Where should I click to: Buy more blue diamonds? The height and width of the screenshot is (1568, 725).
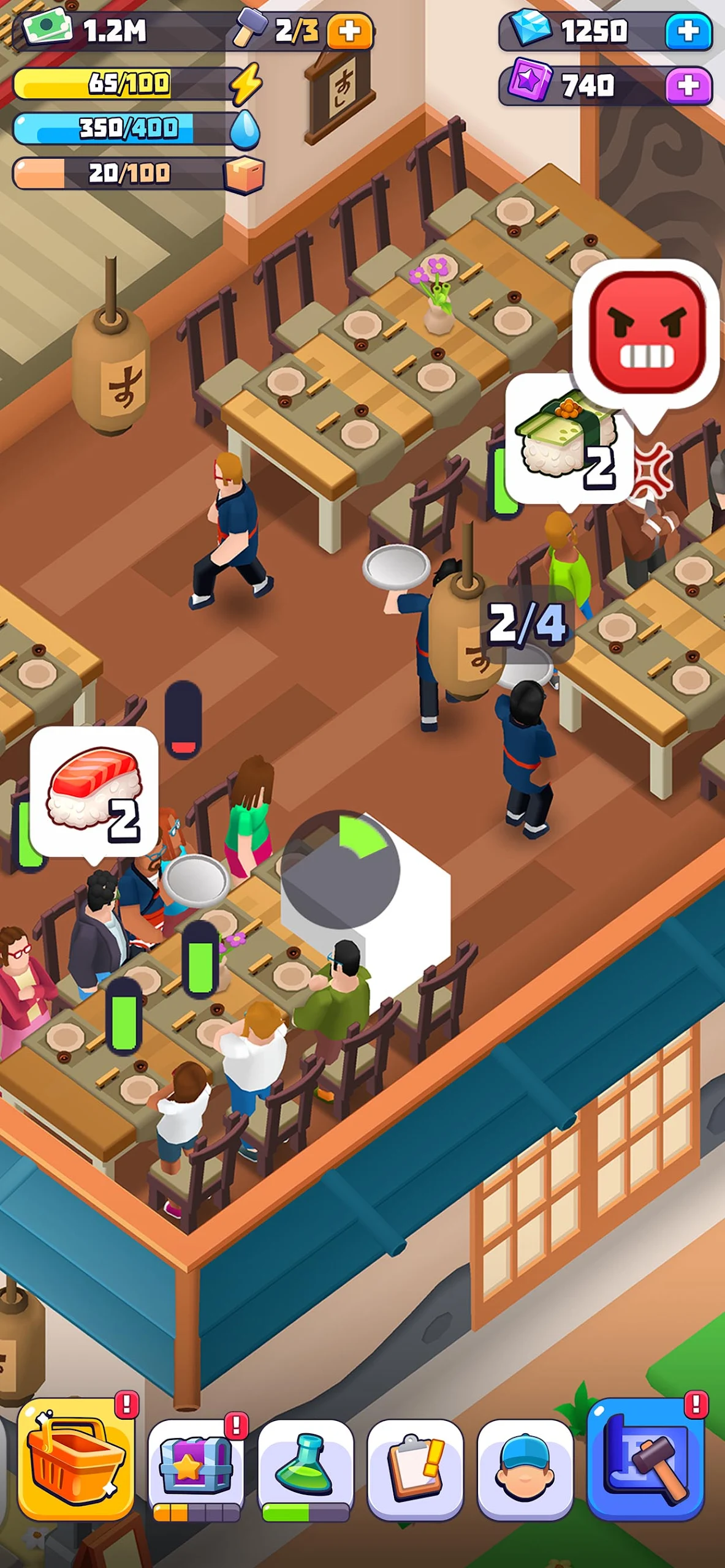[x=688, y=31]
